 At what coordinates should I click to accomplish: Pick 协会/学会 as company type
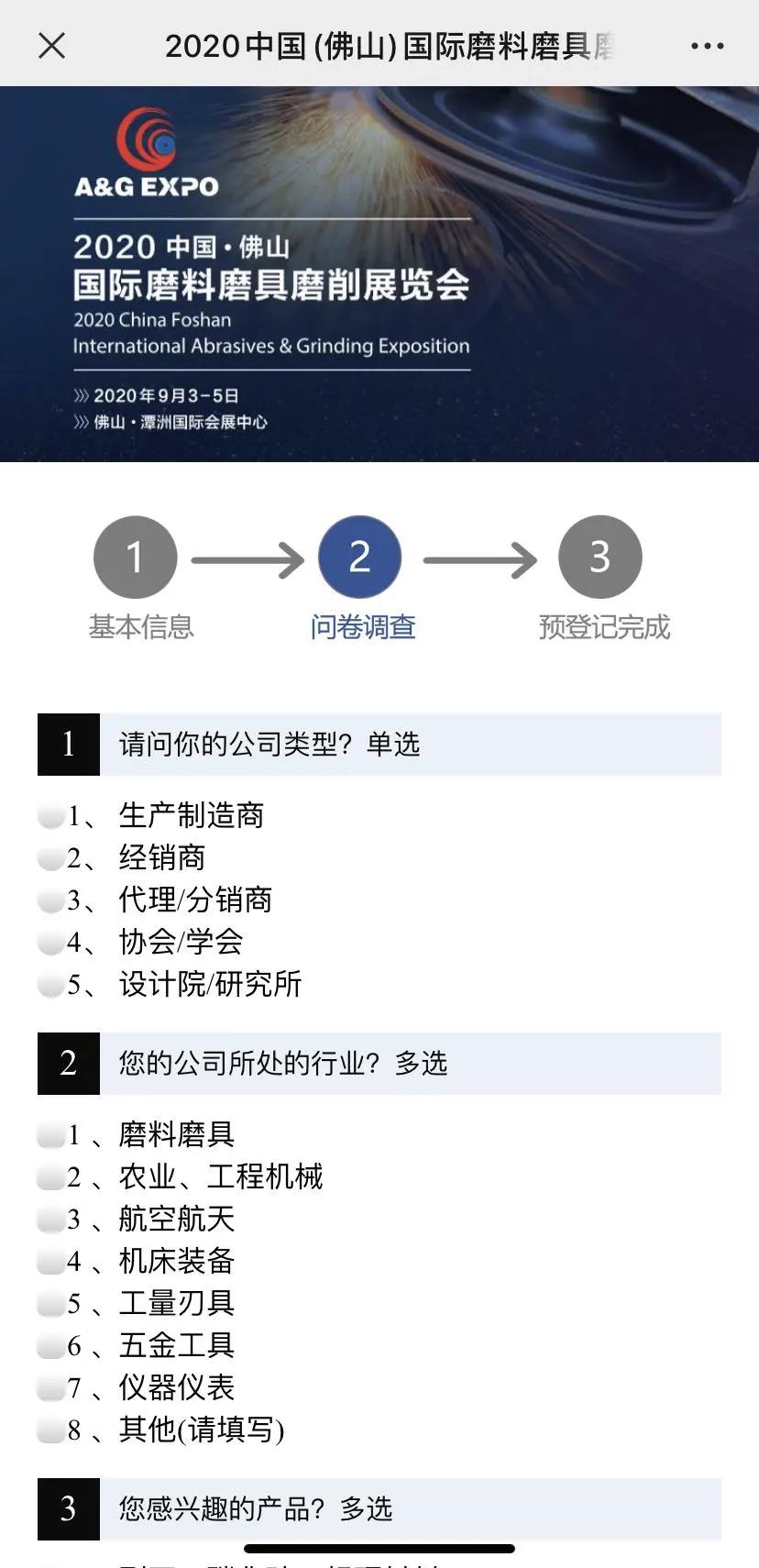(x=50, y=942)
